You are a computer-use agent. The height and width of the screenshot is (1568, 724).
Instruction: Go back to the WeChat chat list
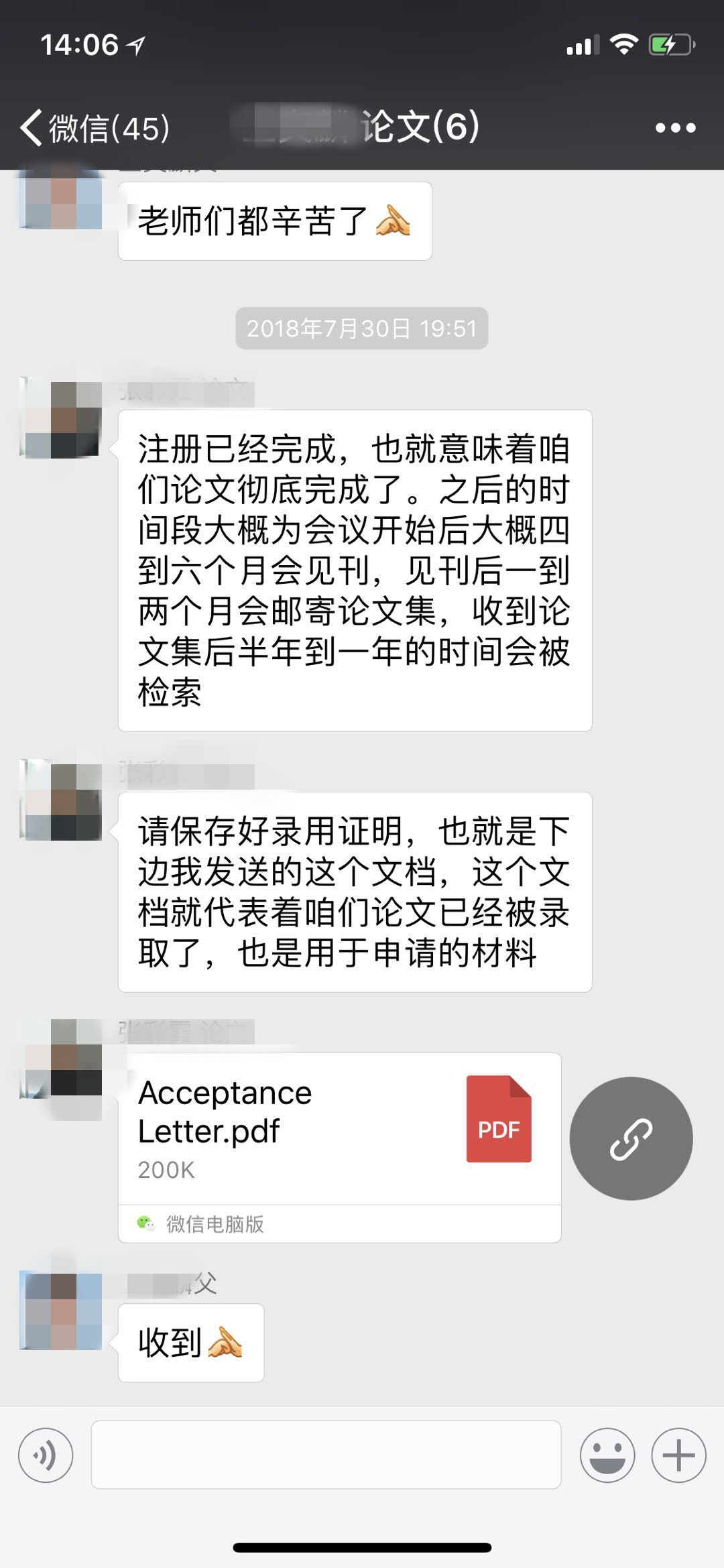coord(94,127)
